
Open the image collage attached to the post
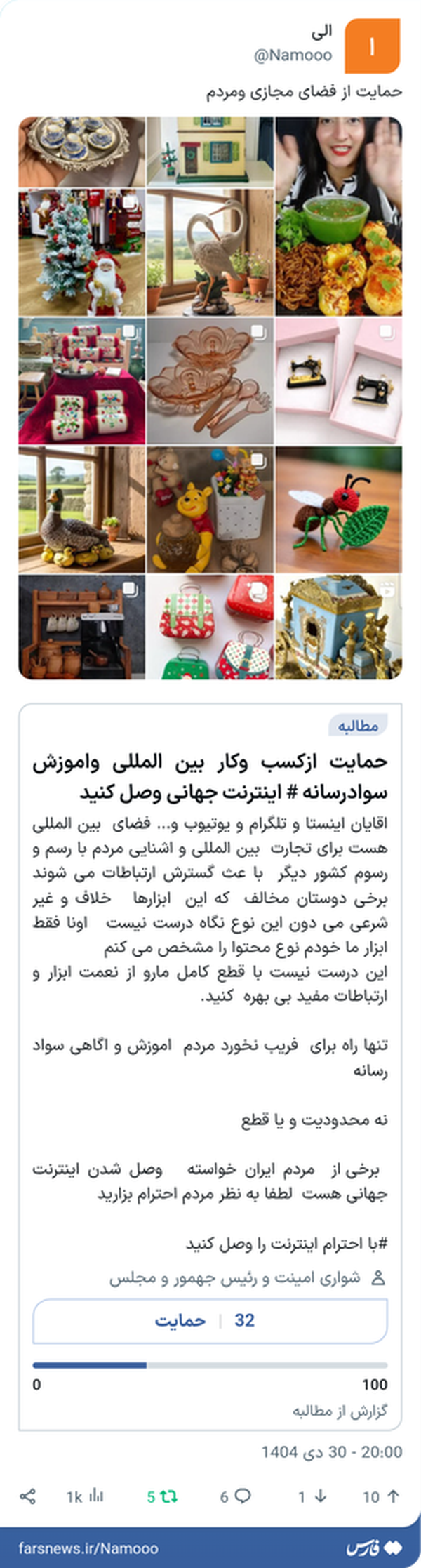tap(210, 398)
